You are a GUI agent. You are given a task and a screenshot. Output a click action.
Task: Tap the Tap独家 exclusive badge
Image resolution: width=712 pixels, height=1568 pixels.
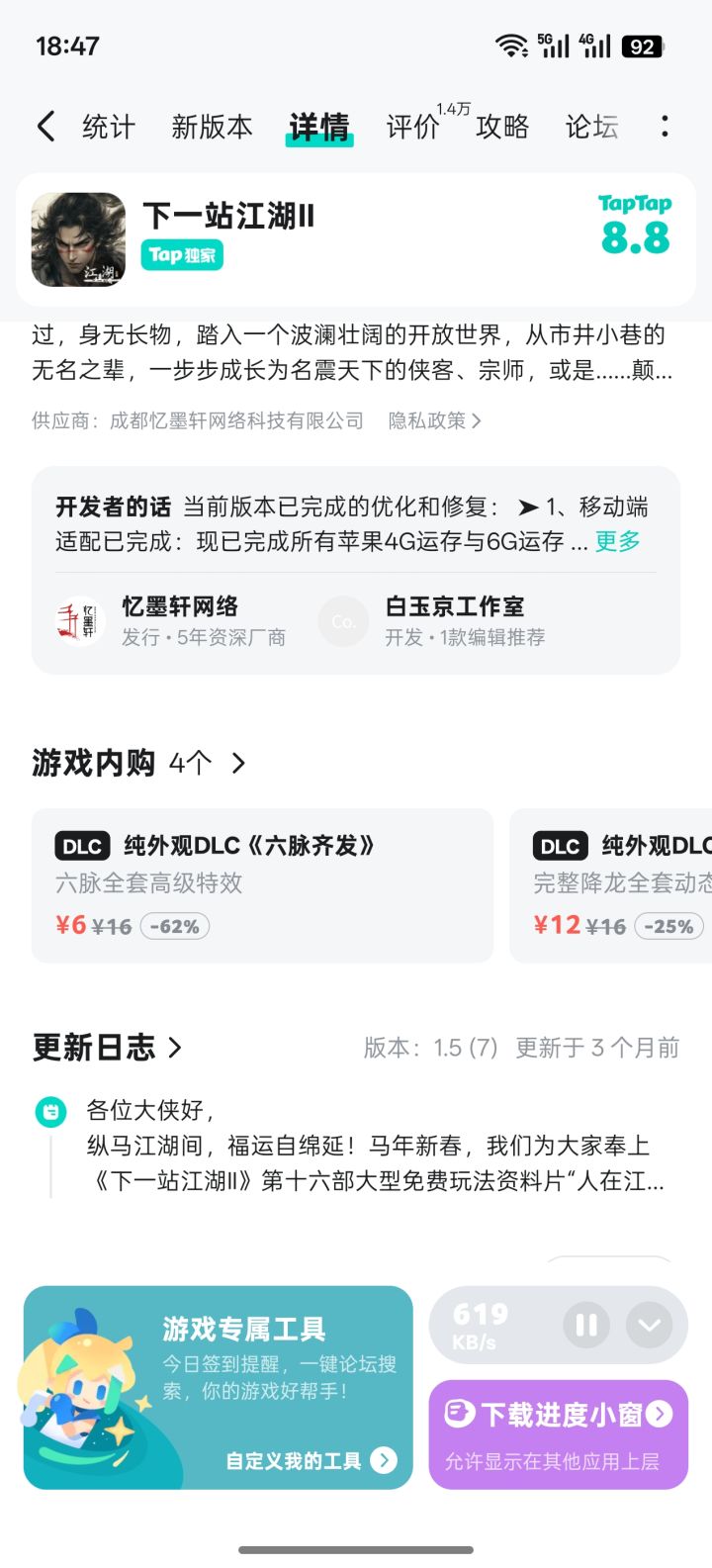pos(182,255)
